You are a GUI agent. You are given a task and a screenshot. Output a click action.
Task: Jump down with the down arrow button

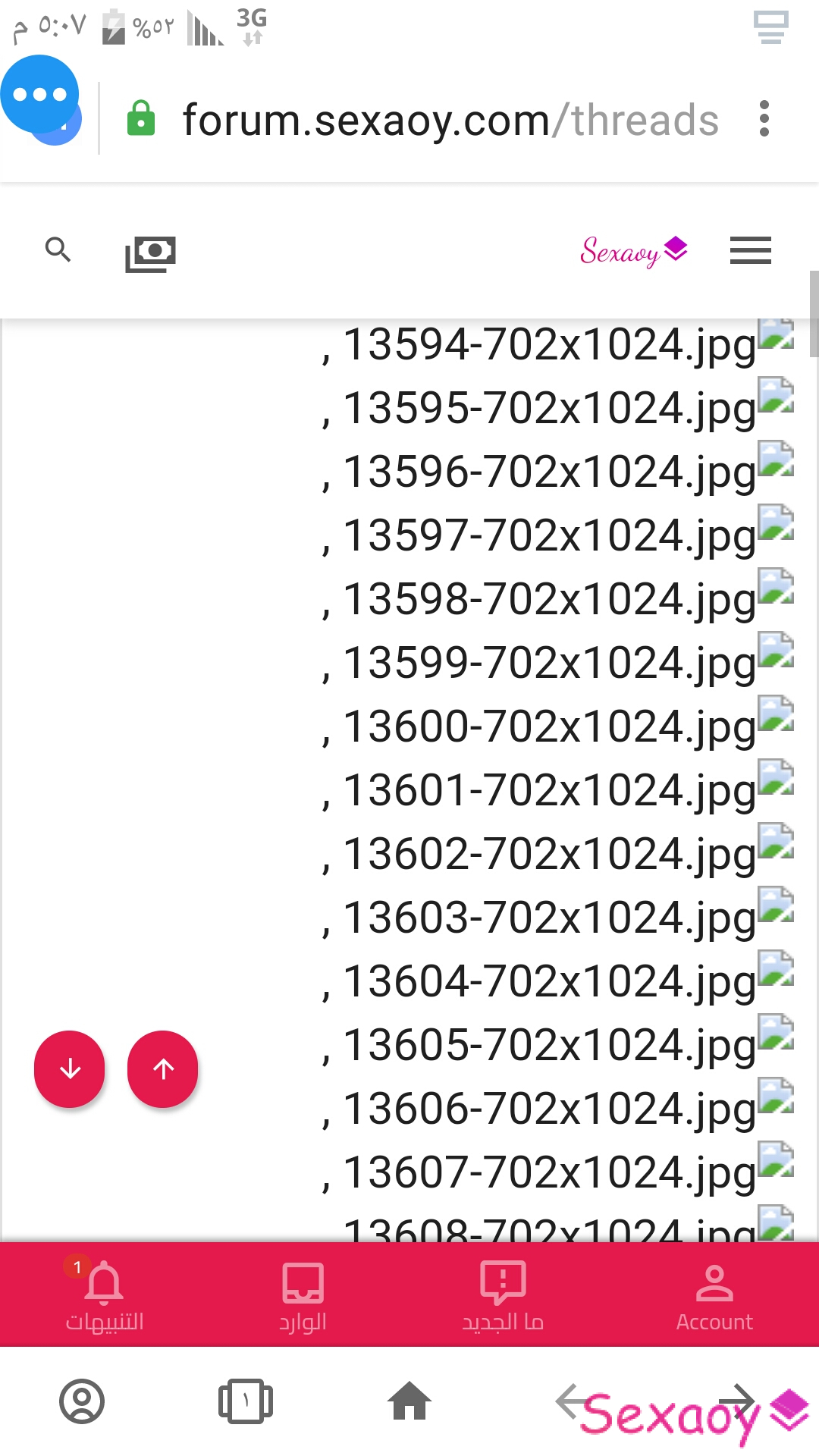(70, 1069)
